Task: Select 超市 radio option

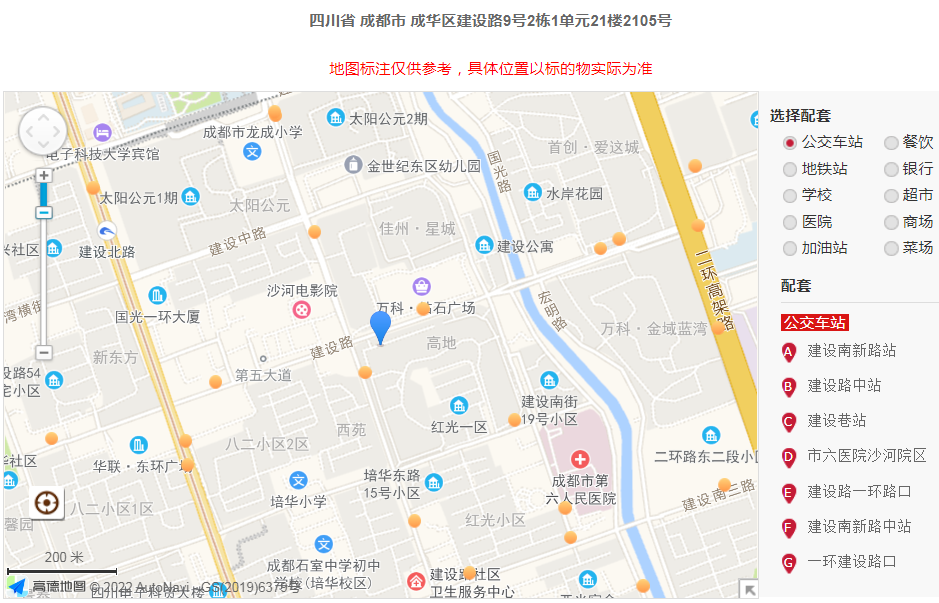Action: pyautogui.click(x=891, y=196)
